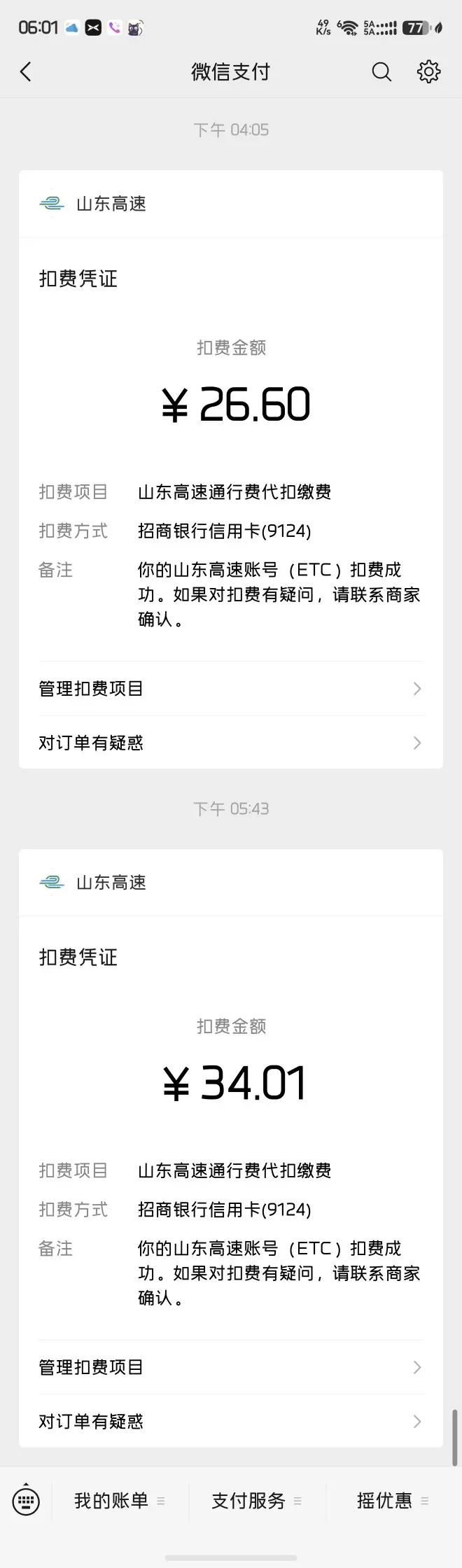
Task: Open 支付服务 menu
Action: [256, 1501]
